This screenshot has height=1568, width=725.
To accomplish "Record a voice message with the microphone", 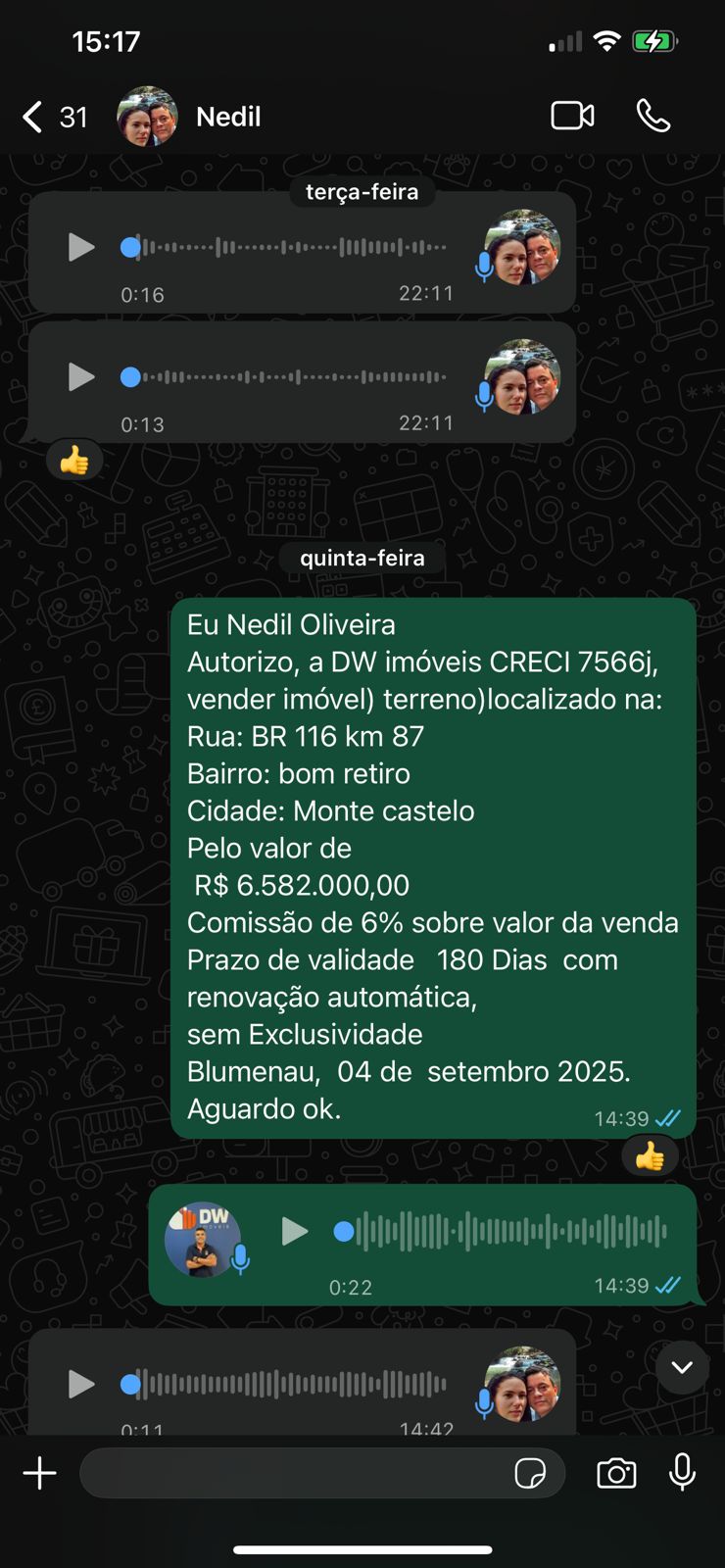I will coord(682,1472).
